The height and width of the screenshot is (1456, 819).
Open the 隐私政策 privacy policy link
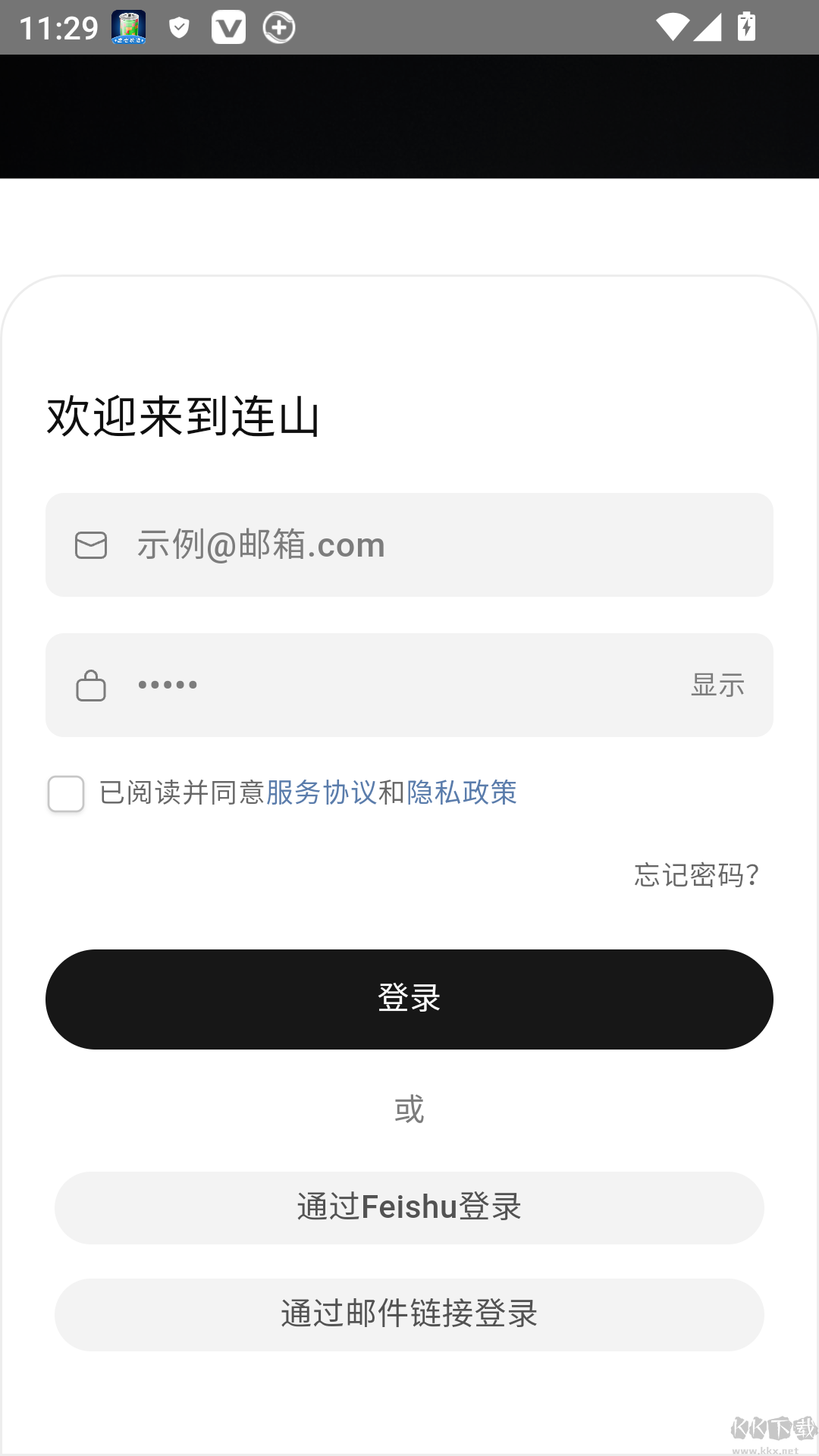(x=462, y=792)
